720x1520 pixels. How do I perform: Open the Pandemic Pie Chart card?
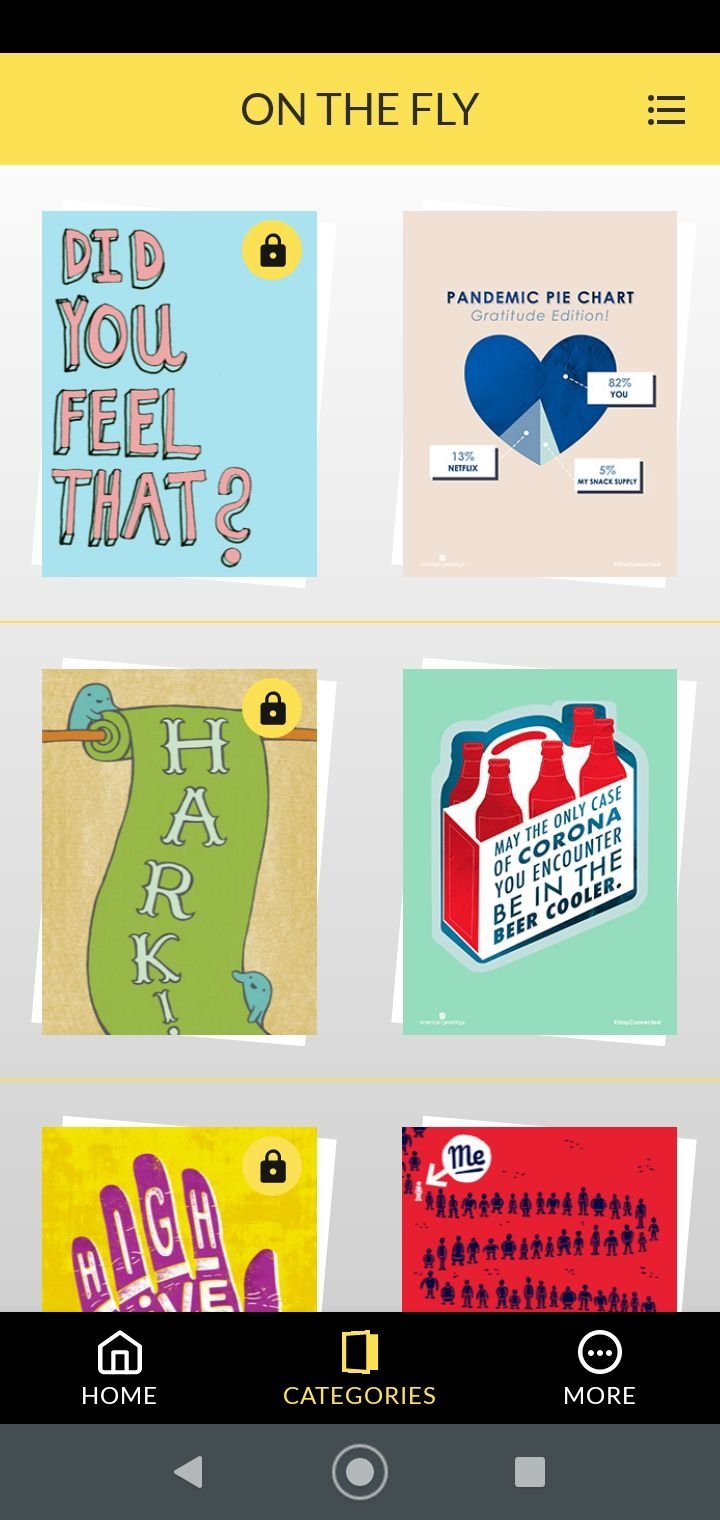pyautogui.click(x=540, y=393)
